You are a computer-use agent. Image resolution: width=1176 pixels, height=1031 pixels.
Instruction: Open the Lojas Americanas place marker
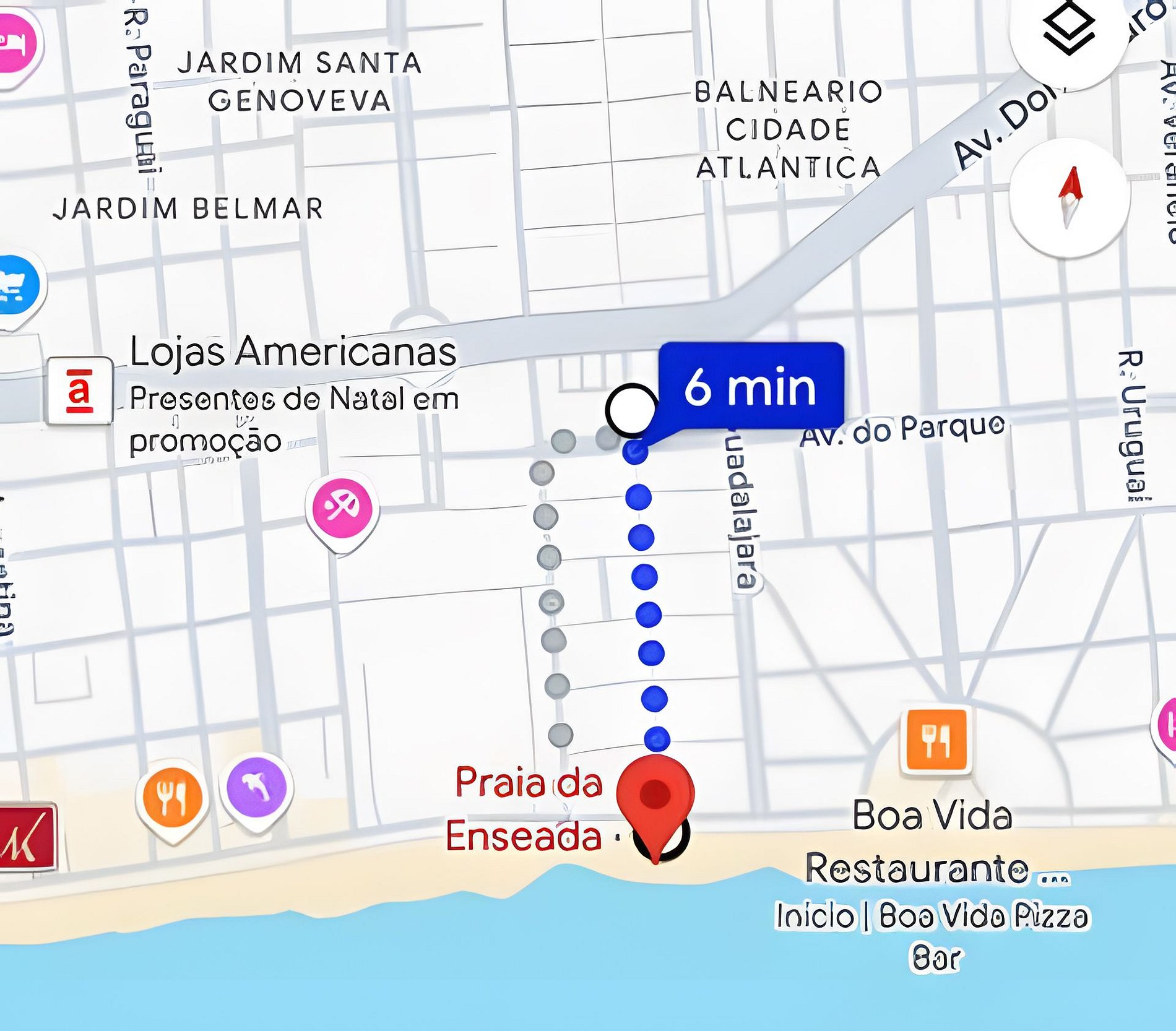tap(80, 390)
